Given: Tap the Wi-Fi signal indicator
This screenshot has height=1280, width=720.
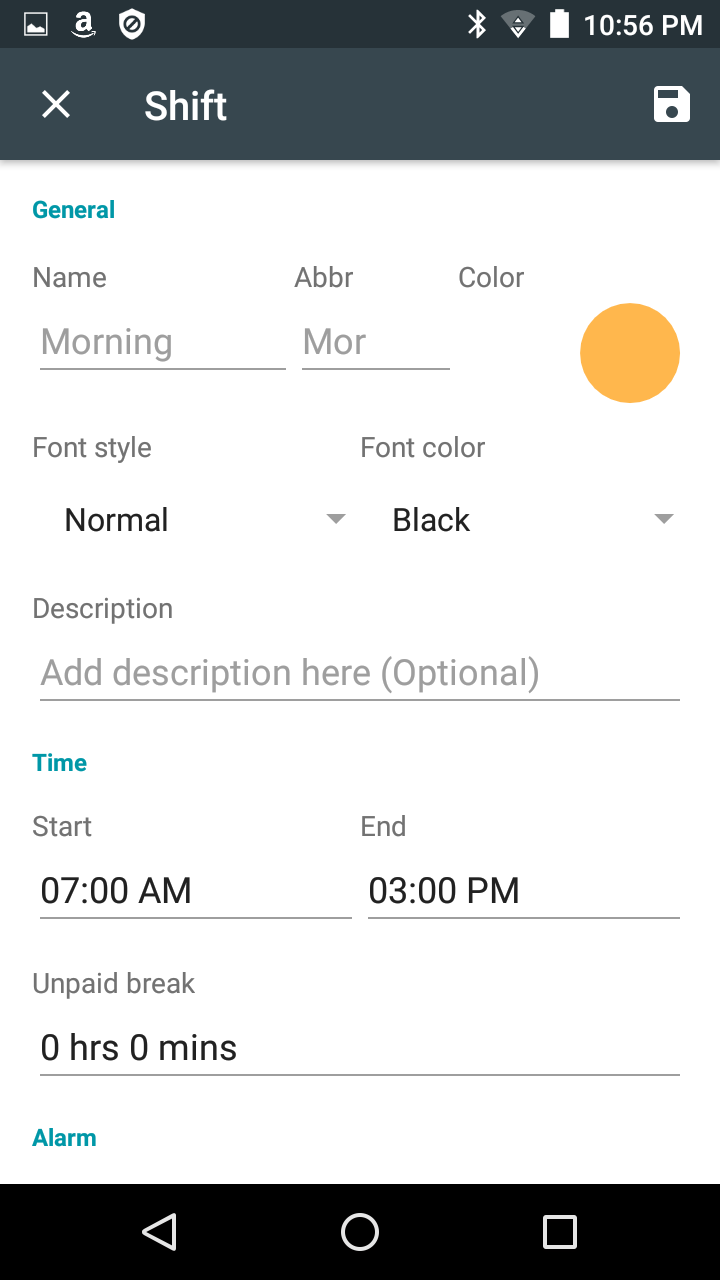Looking at the screenshot, I should point(518,24).
